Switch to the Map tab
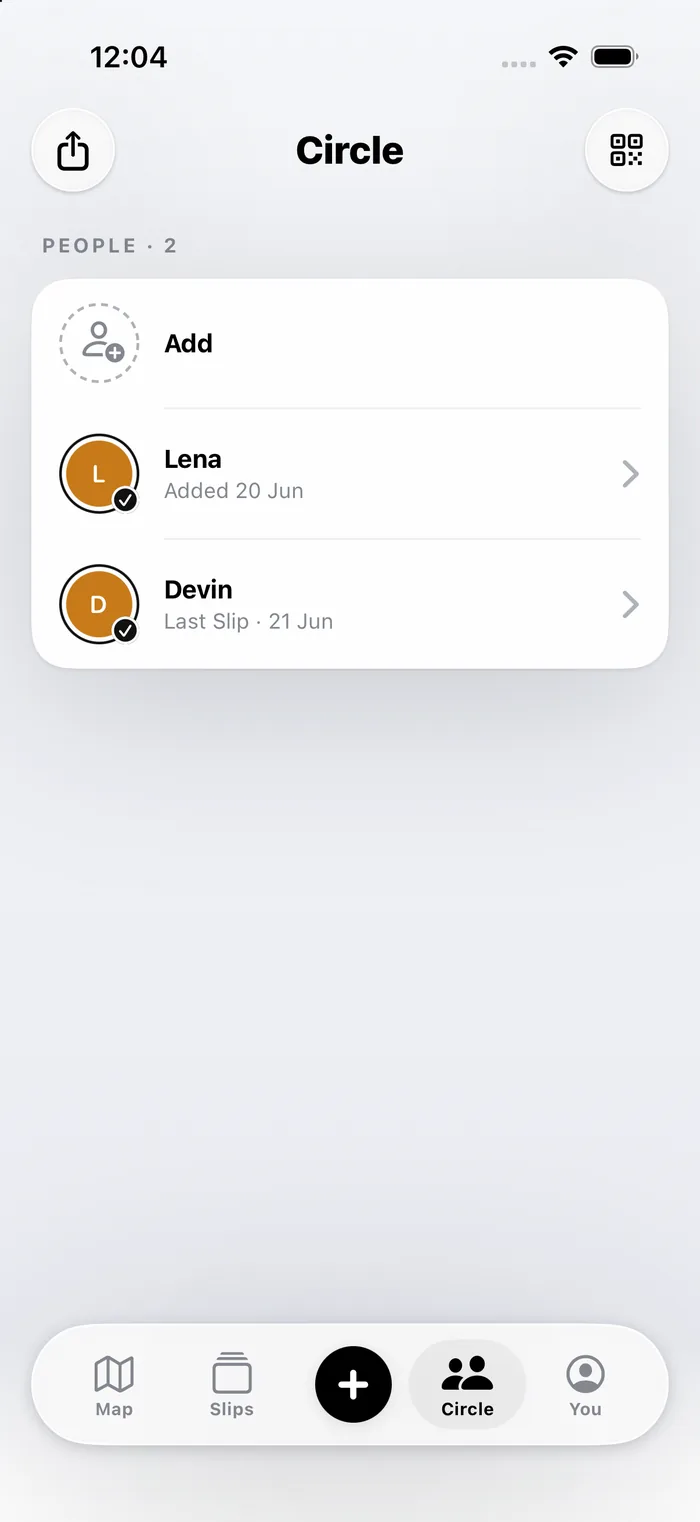Viewport: 700px width, 1522px height. 114,1386
